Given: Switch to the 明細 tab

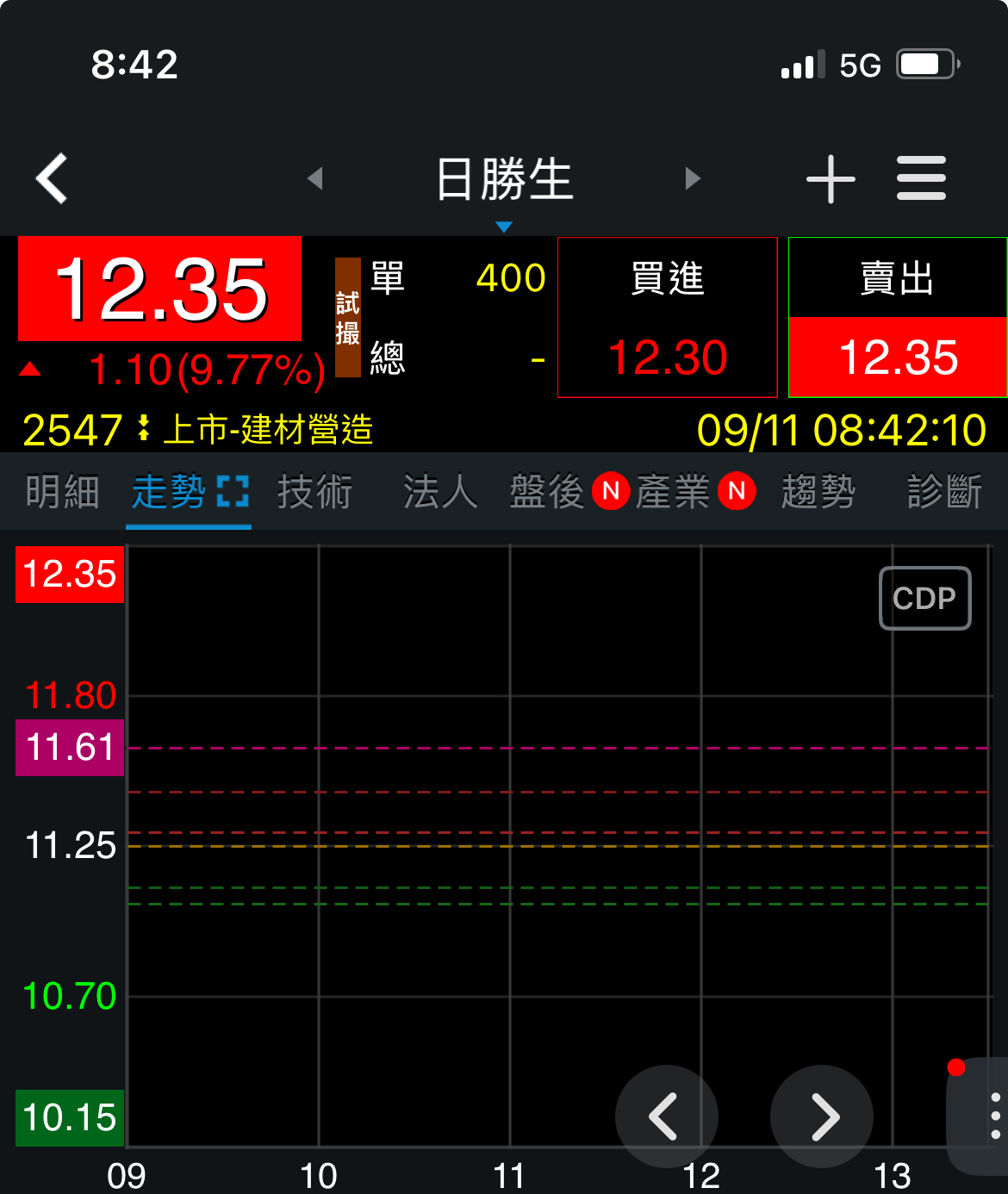Looking at the screenshot, I should click(62, 493).
